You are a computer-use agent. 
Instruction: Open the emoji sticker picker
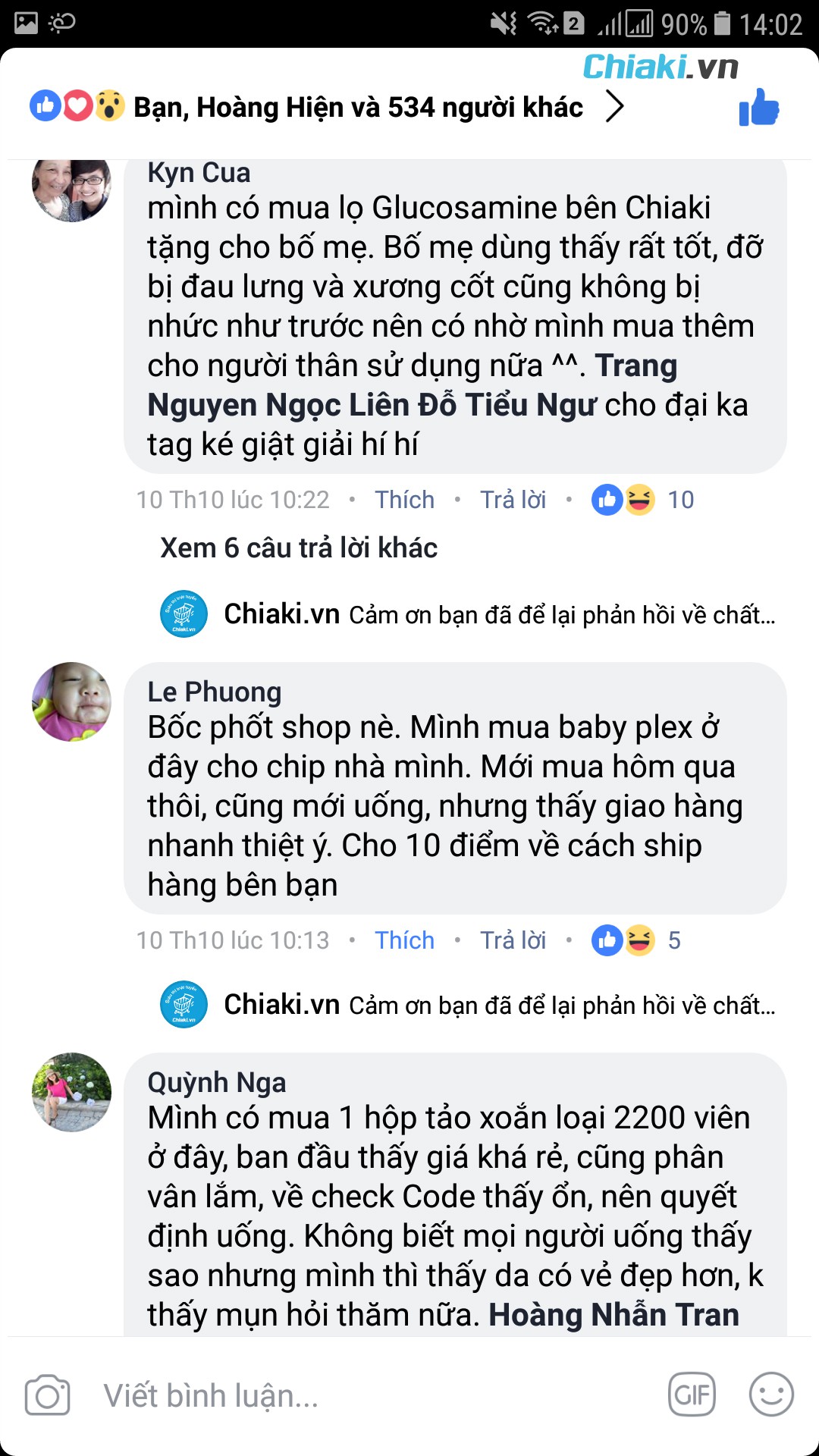pos(771,1394)
